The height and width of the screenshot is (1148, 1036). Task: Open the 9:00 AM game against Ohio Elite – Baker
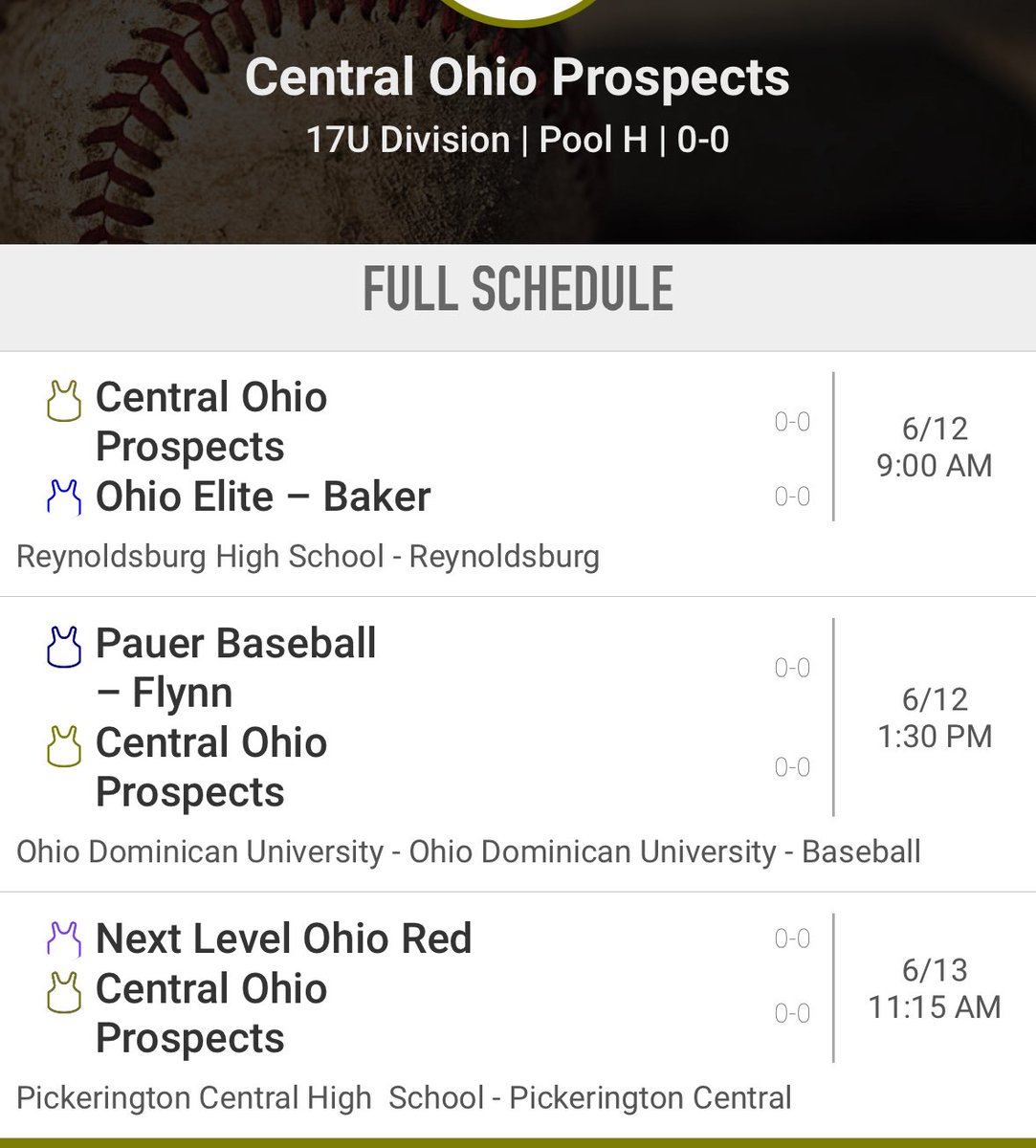[x=517, y=474]
